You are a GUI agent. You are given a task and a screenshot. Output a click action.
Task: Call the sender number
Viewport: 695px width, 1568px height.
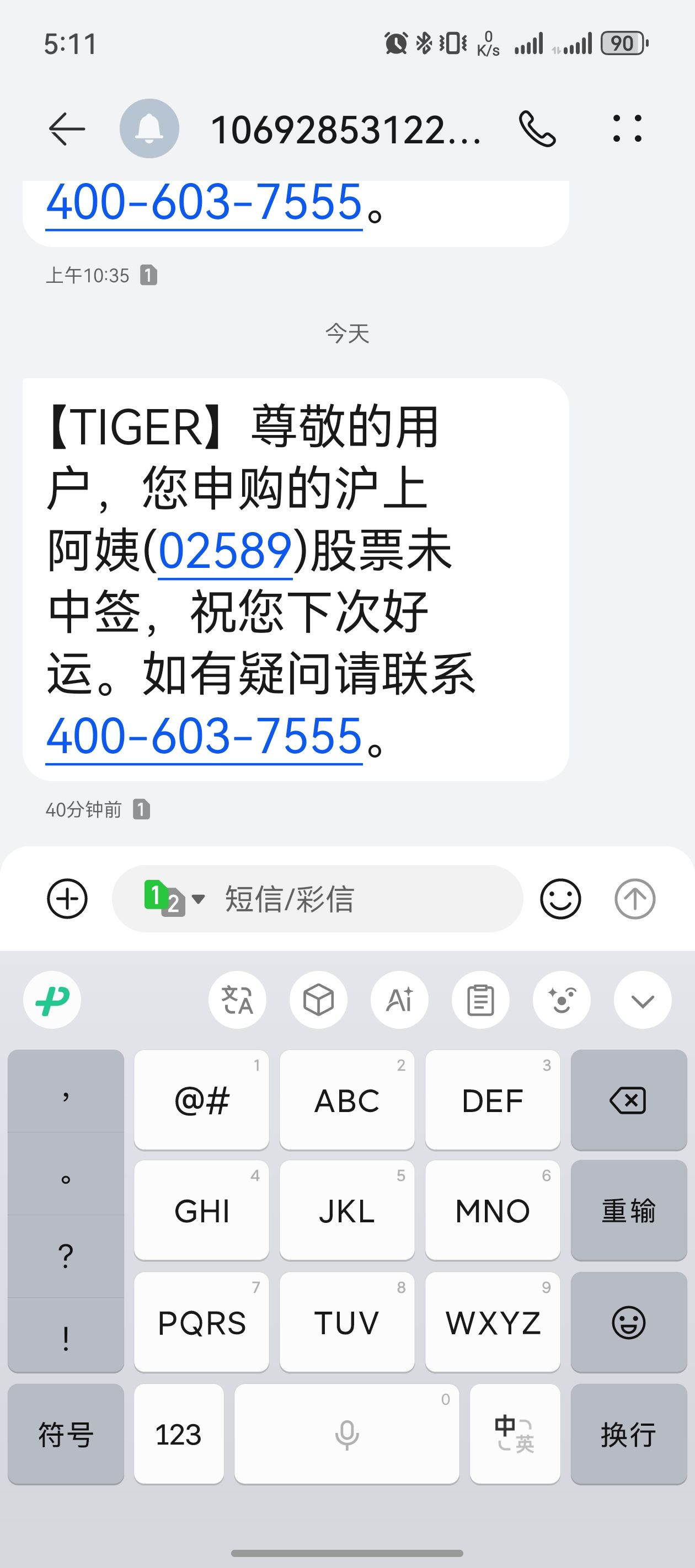click(537, 129)
